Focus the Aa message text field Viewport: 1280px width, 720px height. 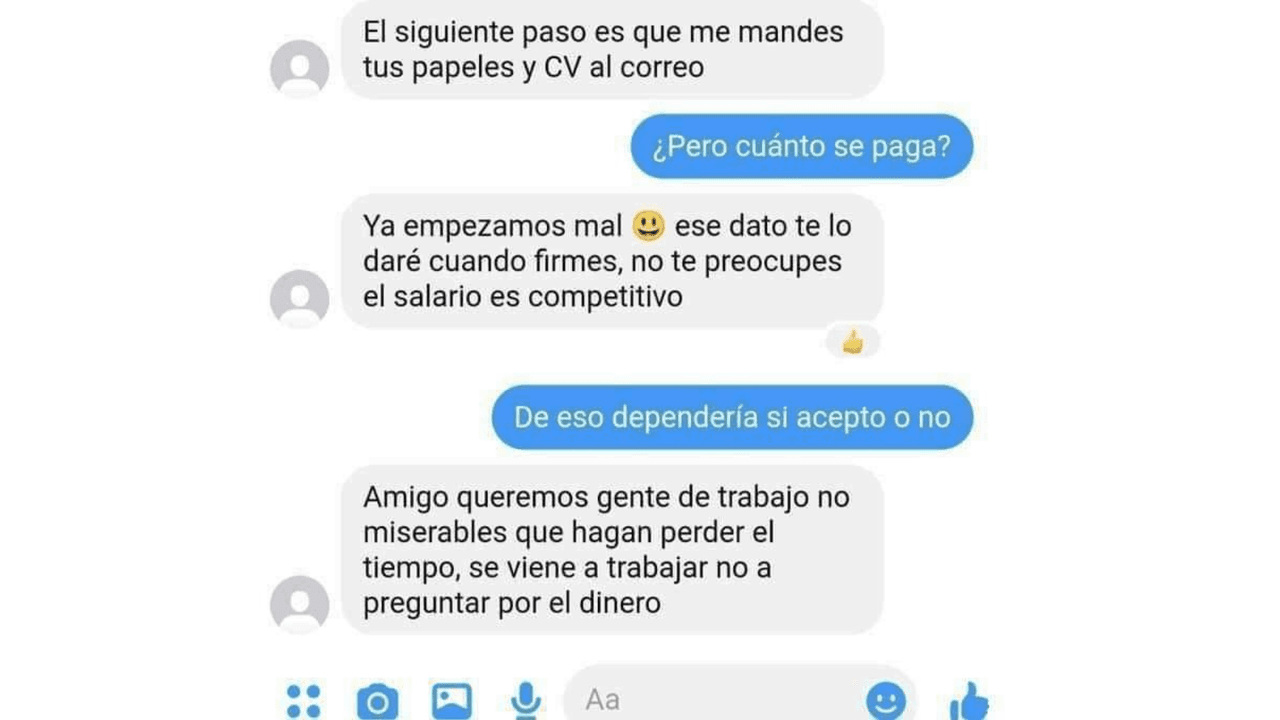pyautogui.click(x=700, y=700)
